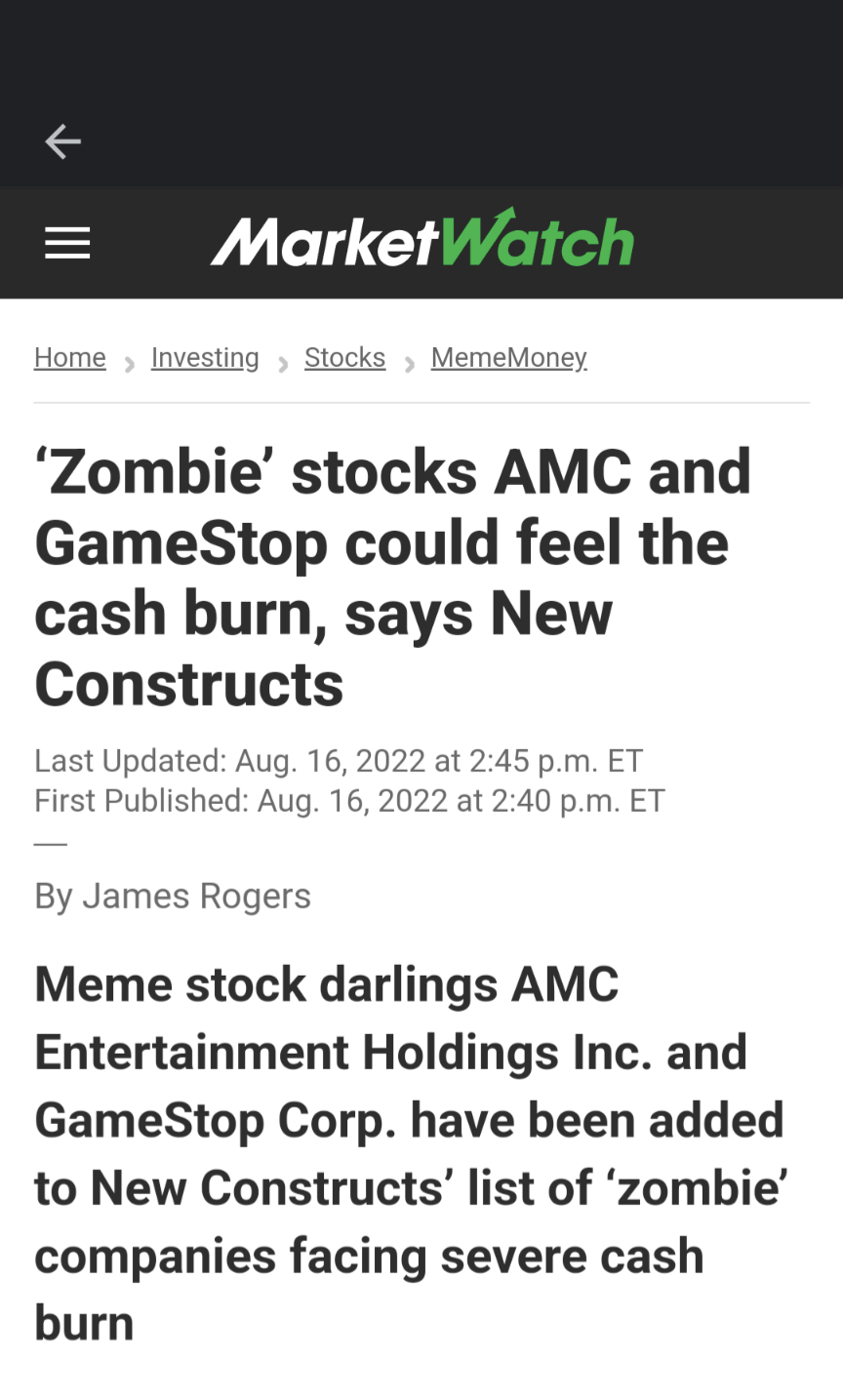Go to the Stocks breadcrumb

(x=344, y=357)
